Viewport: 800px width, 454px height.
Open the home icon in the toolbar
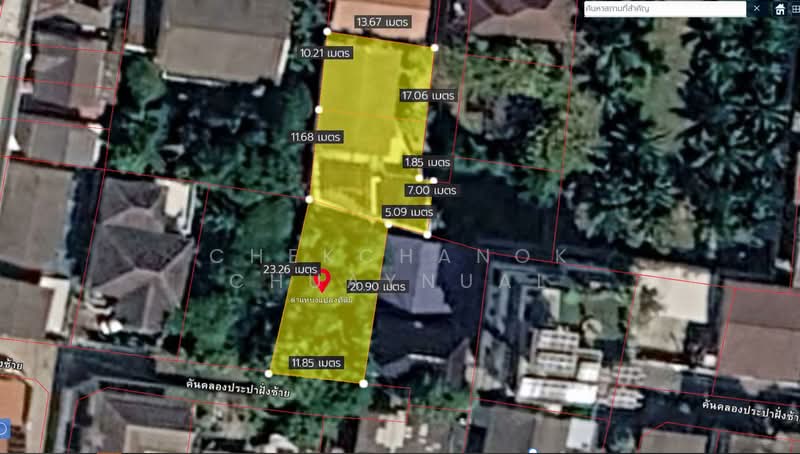pyautogui.click(x=779, y=9)
